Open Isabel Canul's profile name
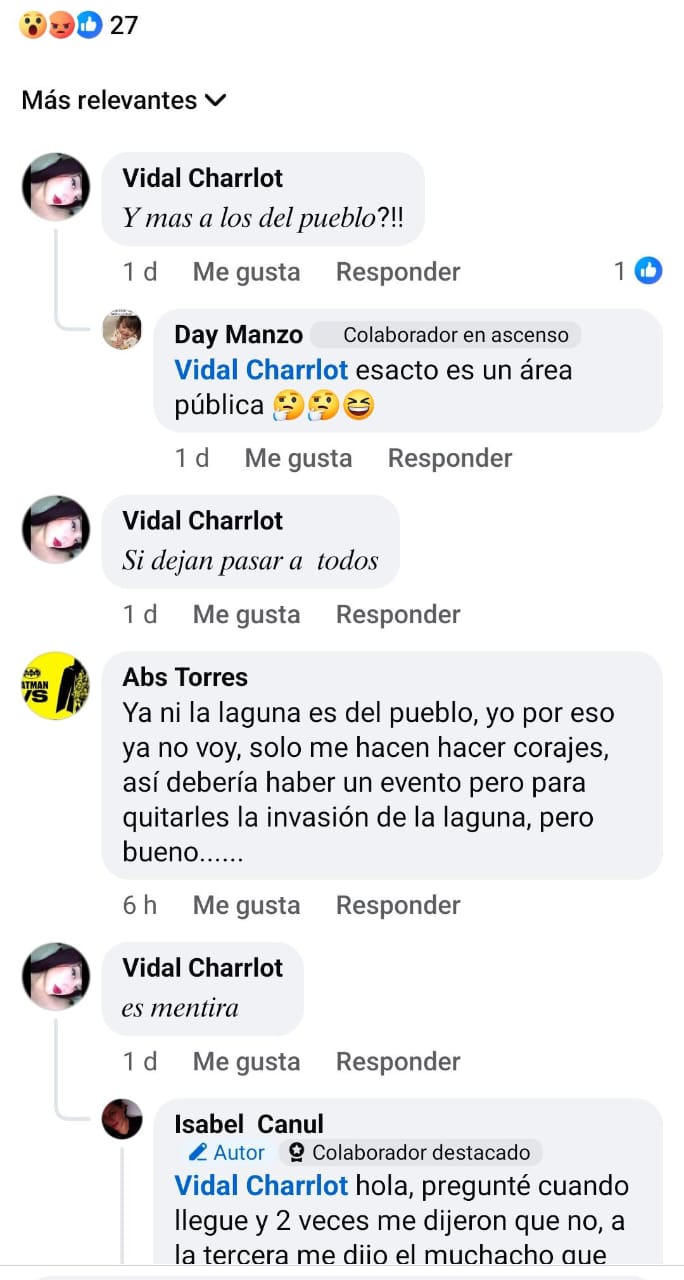Screen dimensions: 684x1280 [249, 1124]
